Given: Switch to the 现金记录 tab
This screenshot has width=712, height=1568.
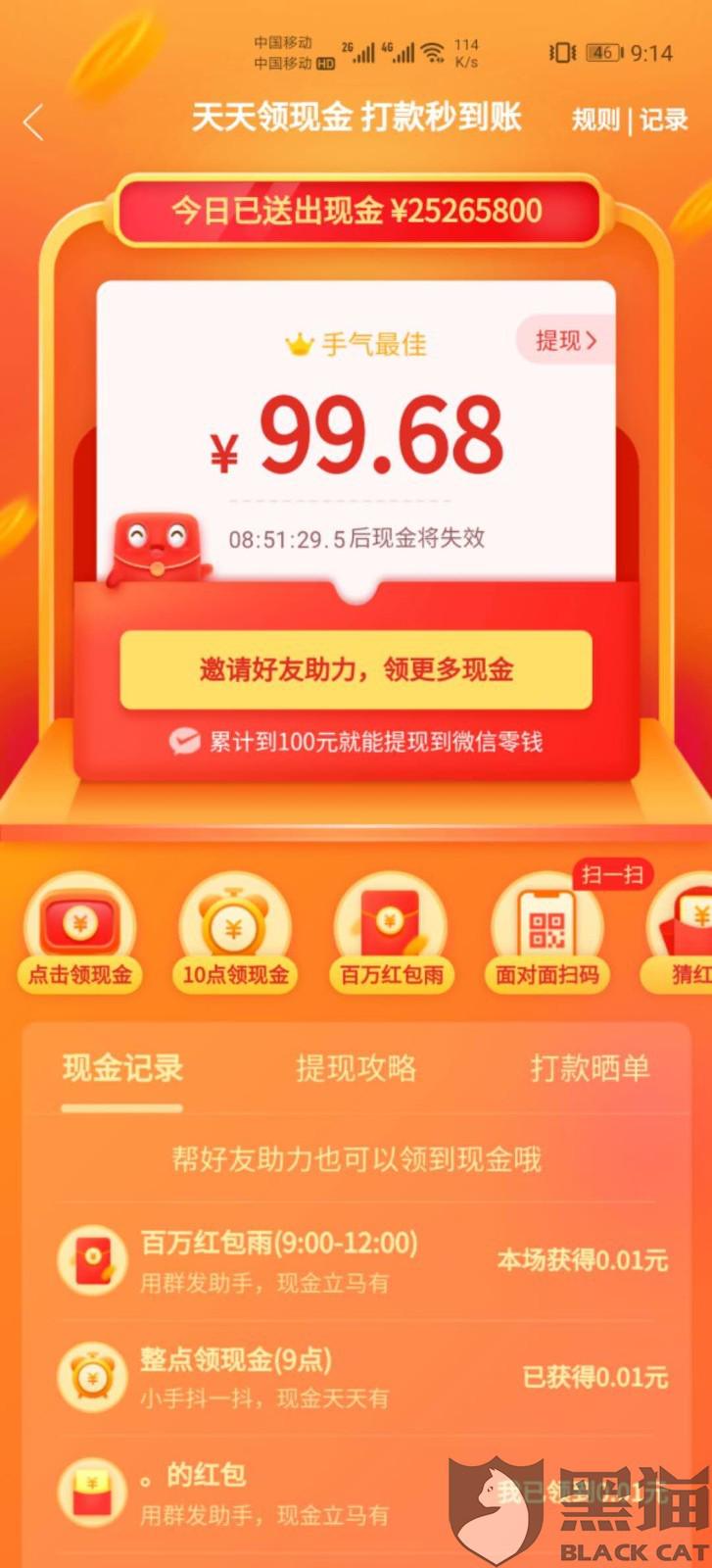Looking at the screenshot, I should point(122,1069).
